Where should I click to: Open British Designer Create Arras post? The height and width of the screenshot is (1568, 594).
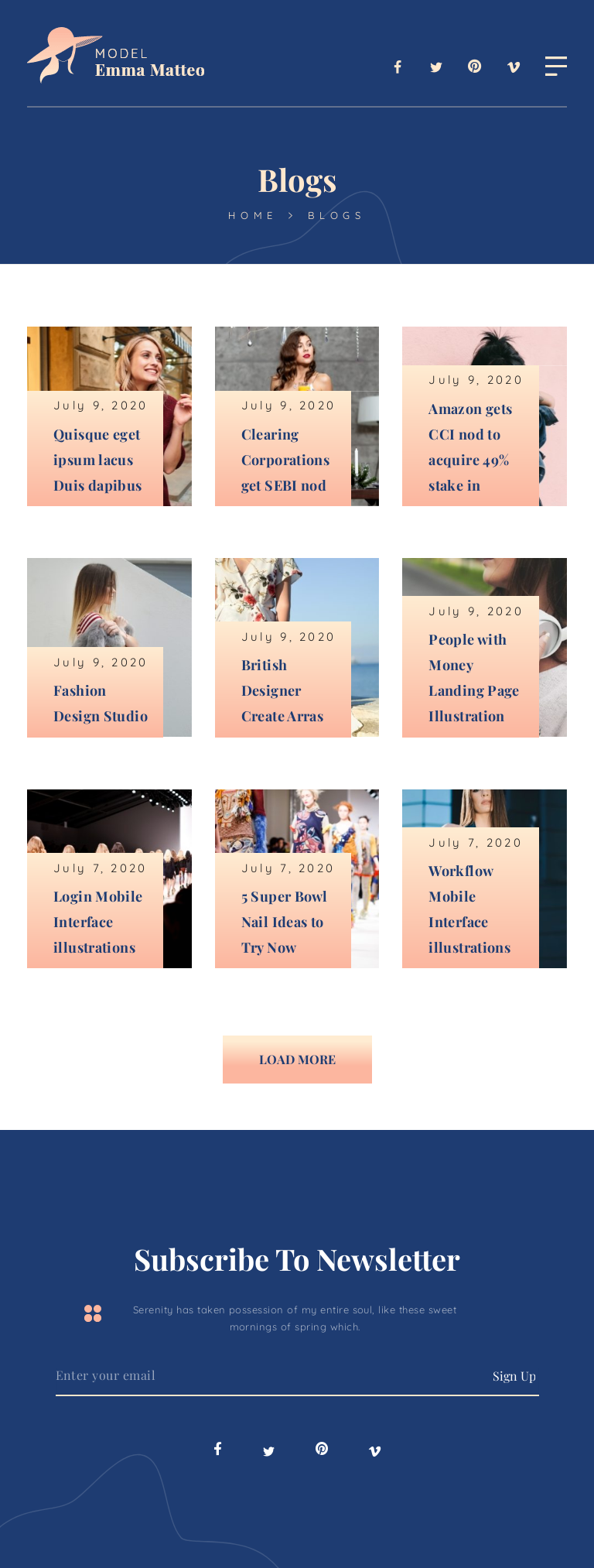tap(282, 691)
